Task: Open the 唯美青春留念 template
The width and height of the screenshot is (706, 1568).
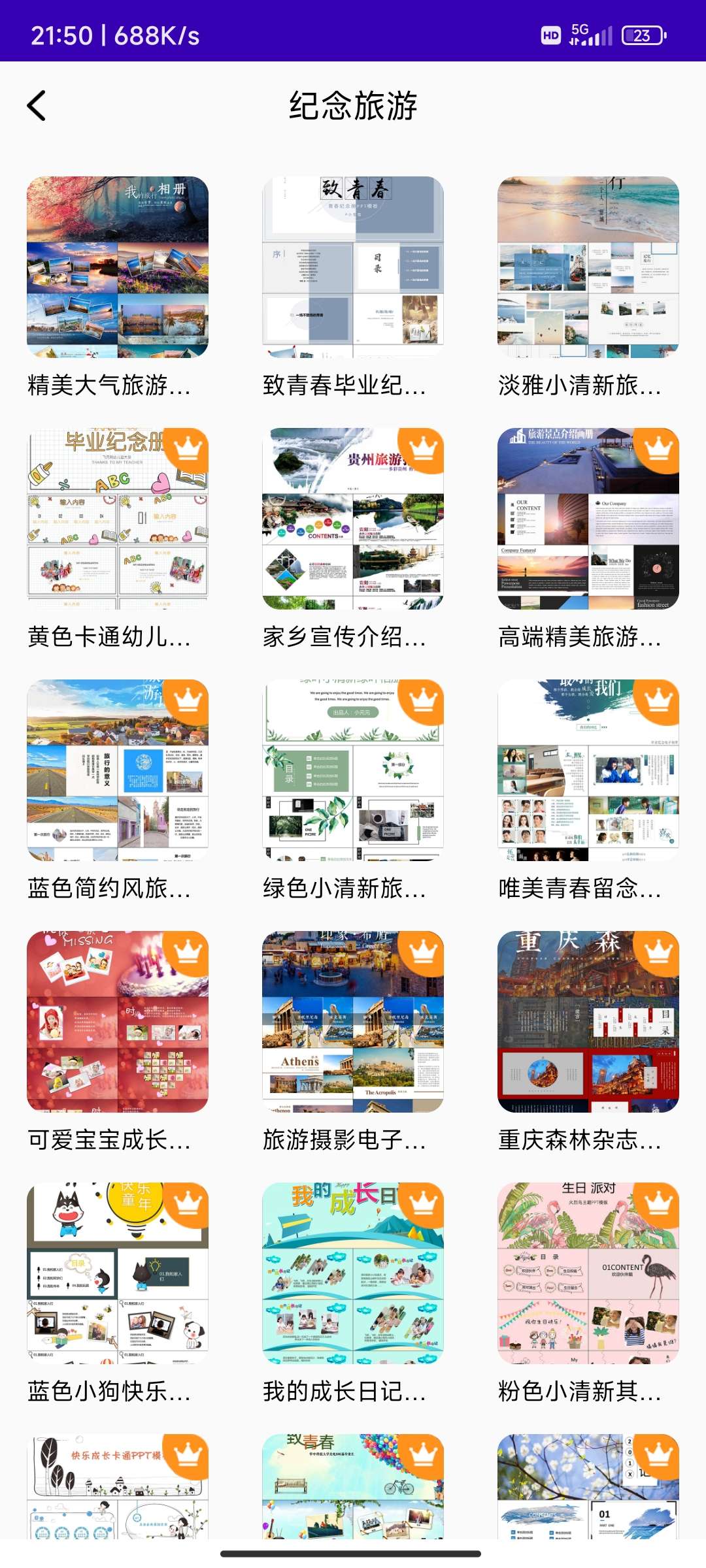Action: [588, 770]
